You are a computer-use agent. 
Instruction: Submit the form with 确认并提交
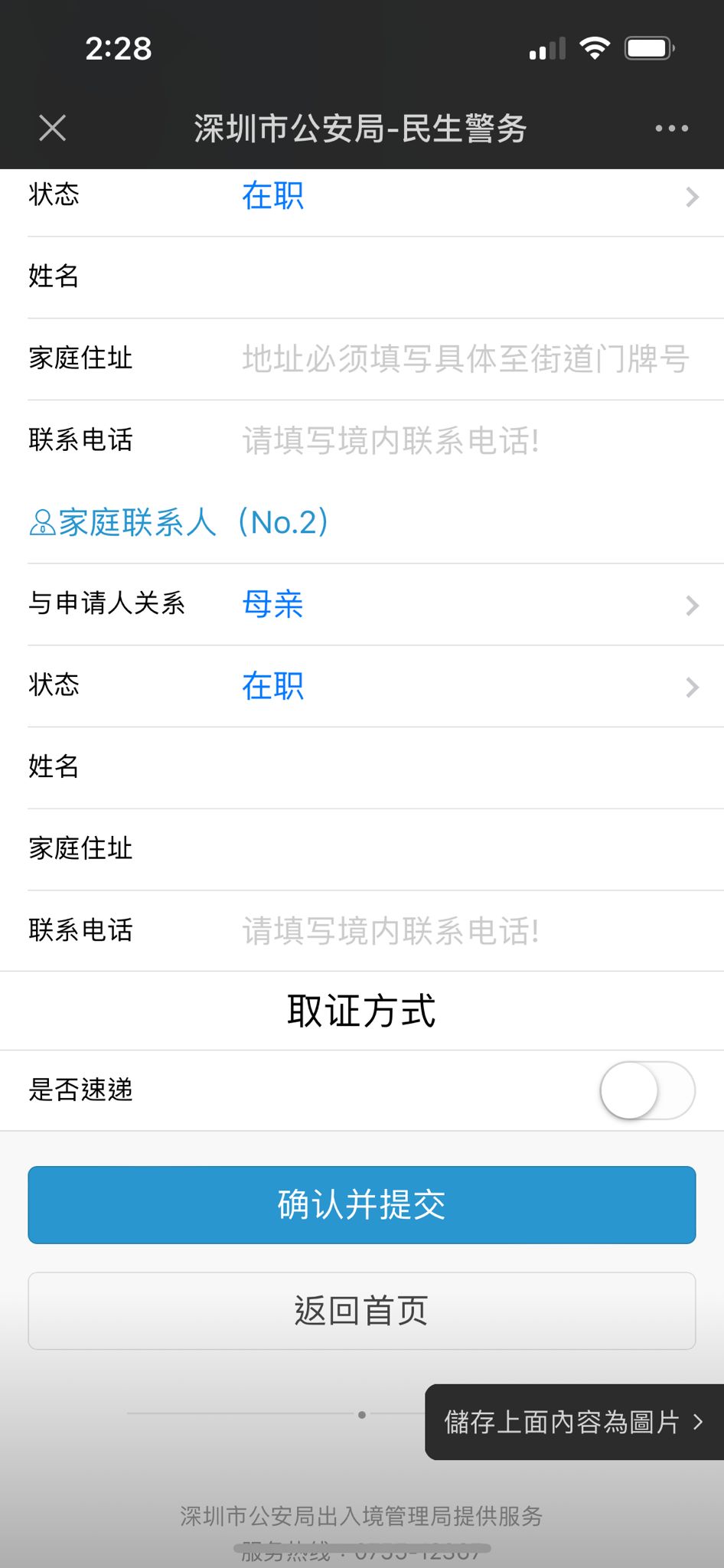(x=361, y=1205)
